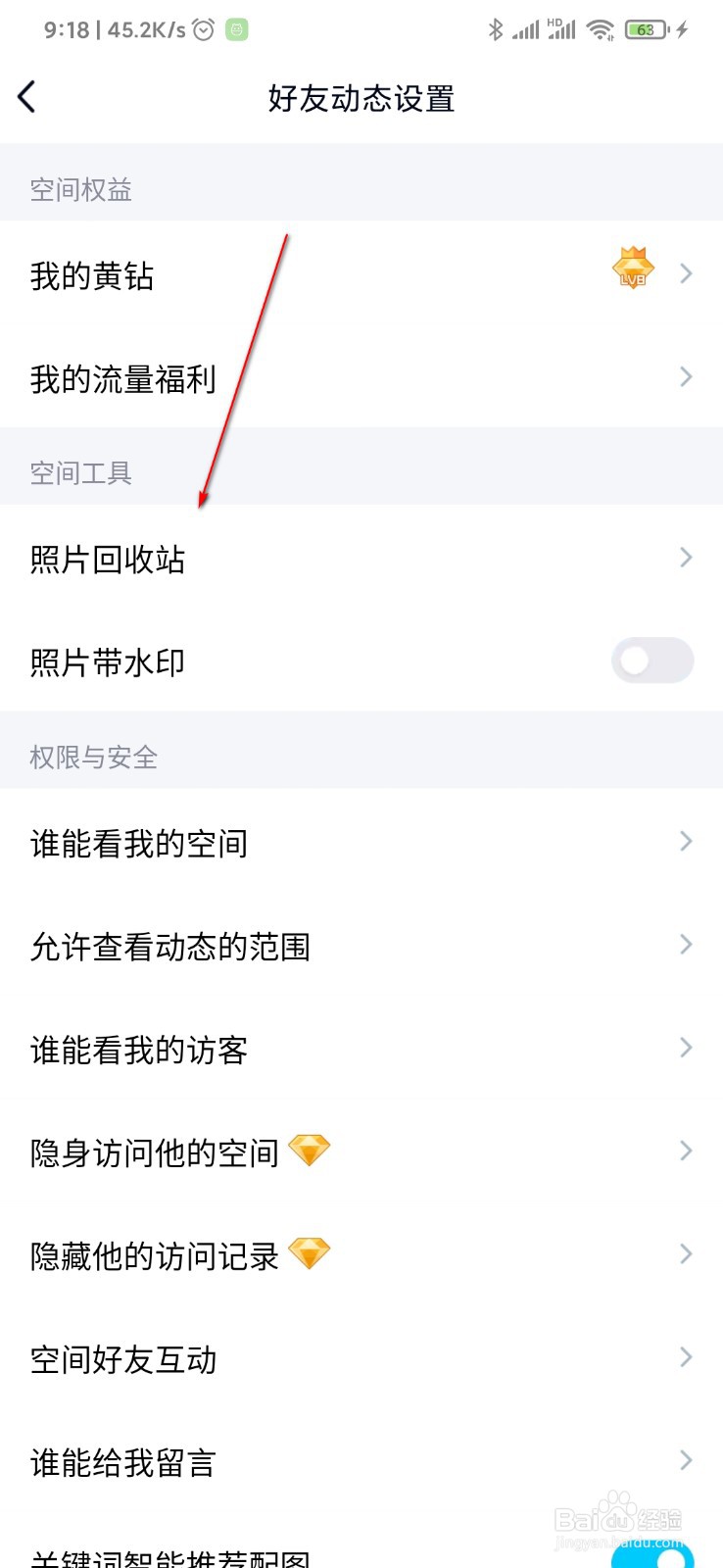This screenshot has height=1568, width=723.
Task: Expand 谁能看我的空间 settings
Action: [685, 841]
